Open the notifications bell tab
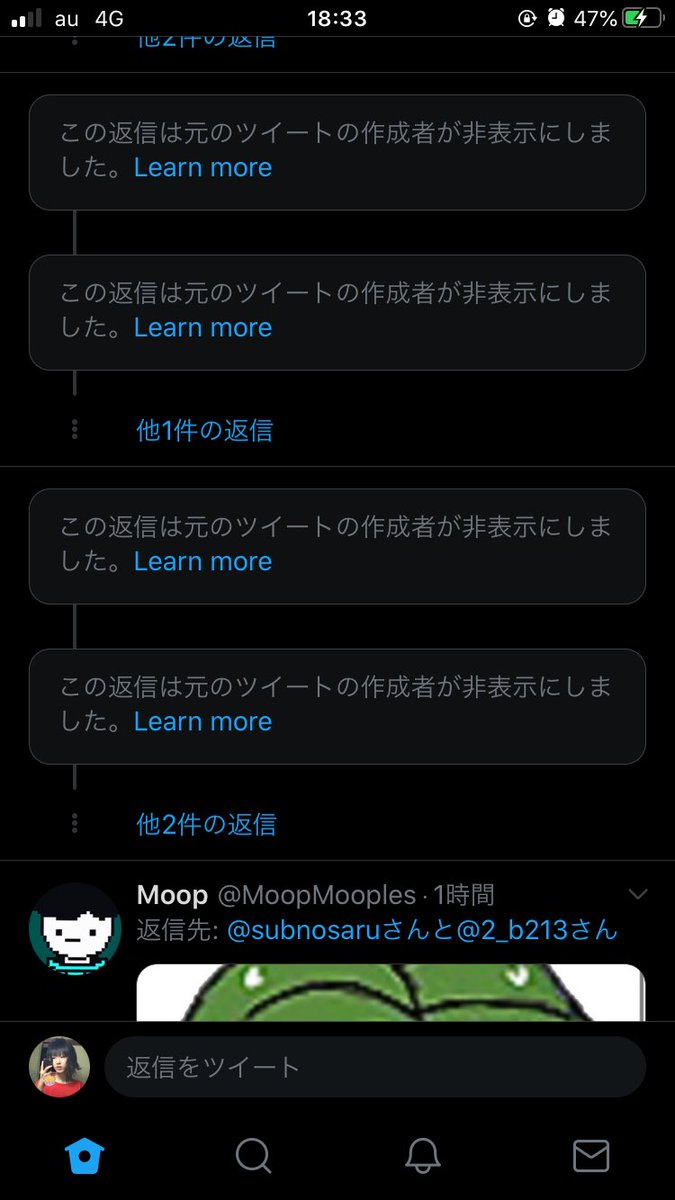Image resolution: width=675 pixels, height=1200 pixels. pyautogui.click(x=423, y=1156)
